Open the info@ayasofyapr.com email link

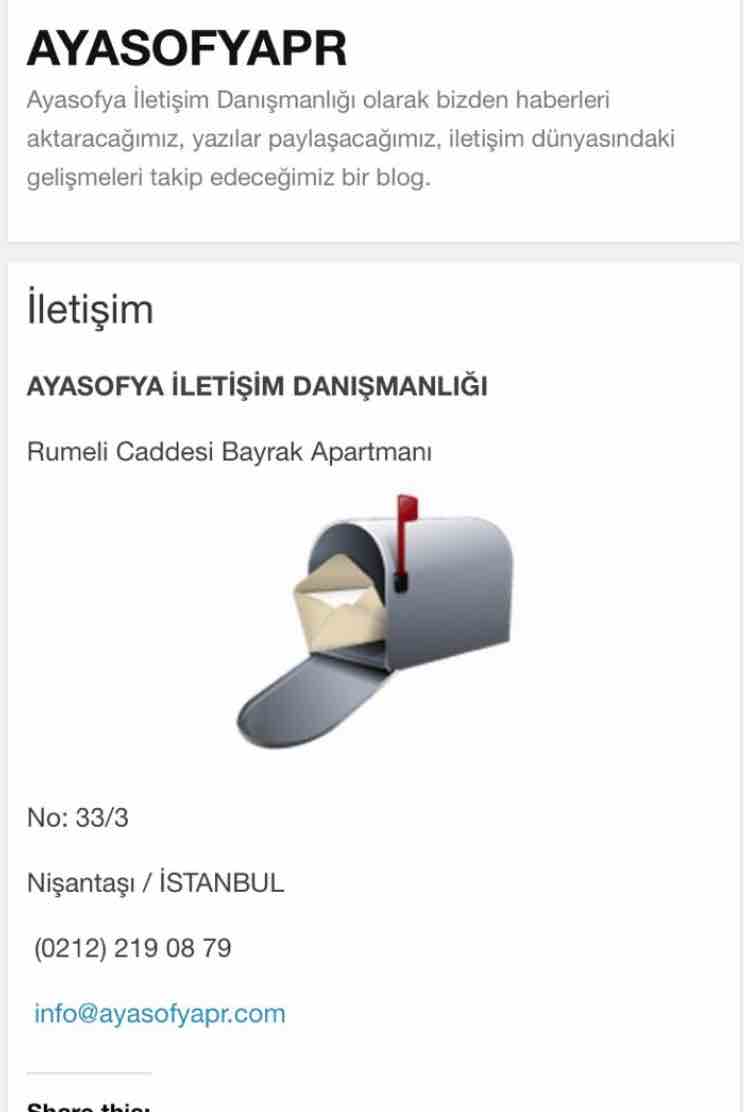pos(160,1013)
